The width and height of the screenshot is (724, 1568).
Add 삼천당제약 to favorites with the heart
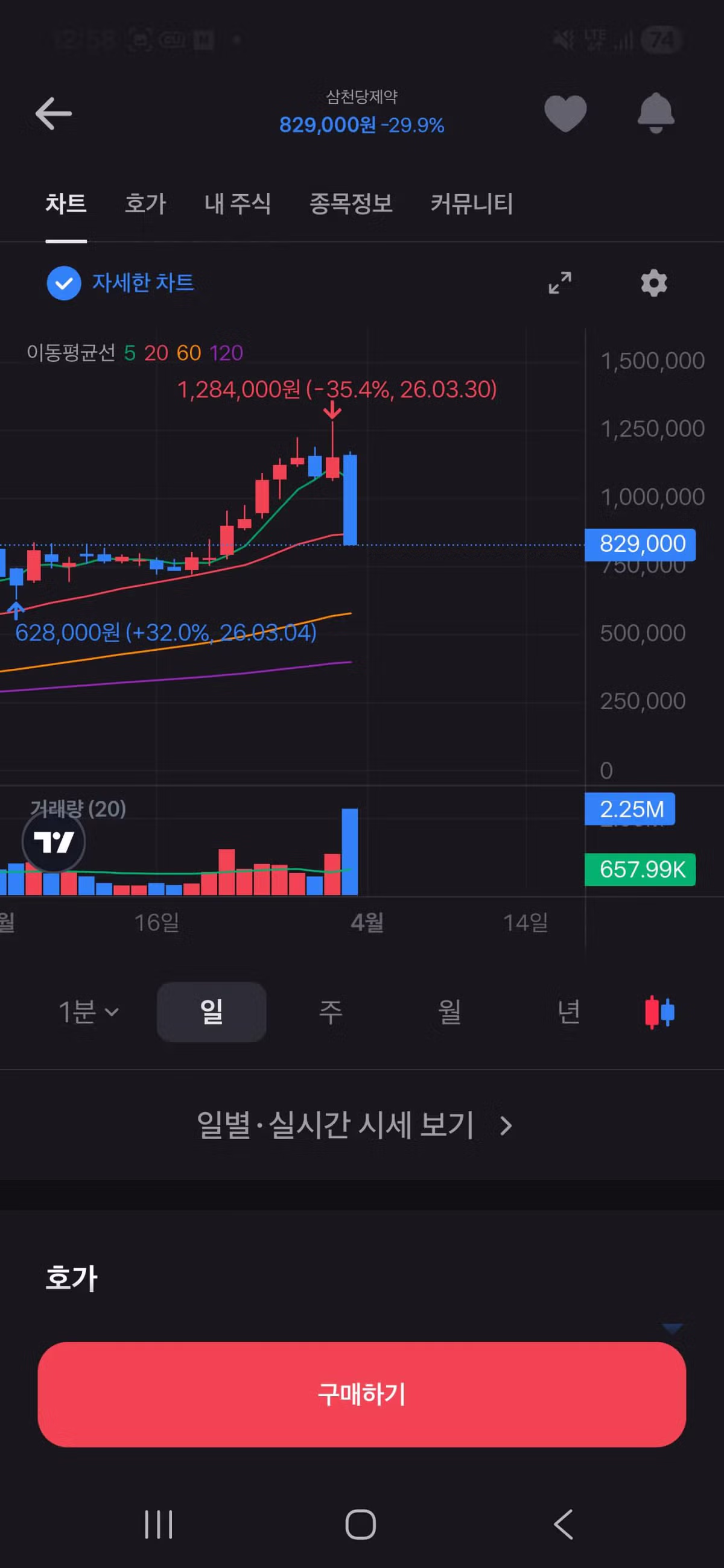565,113
